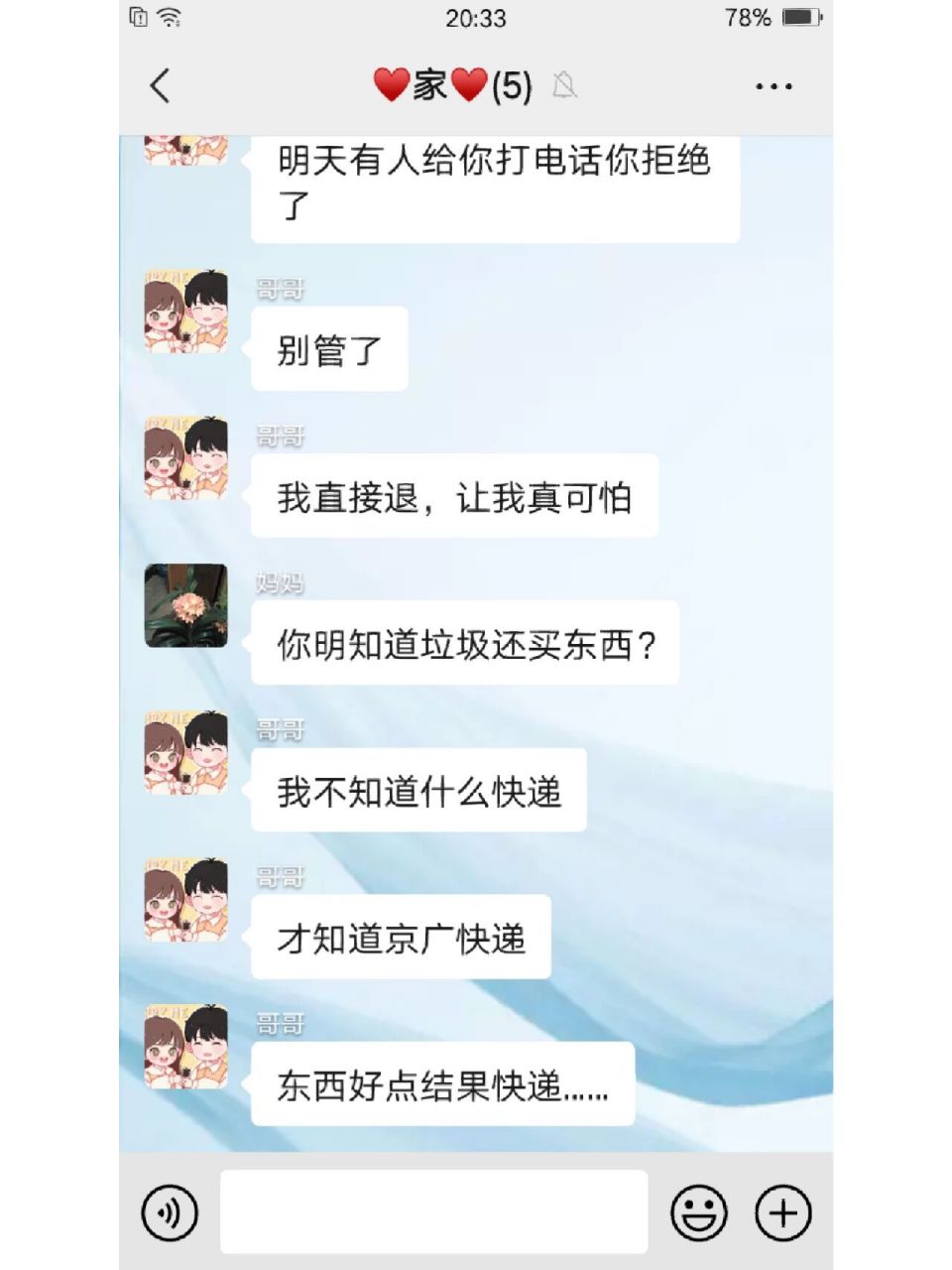The width and height of the screenshot is (952, 1270).
Task: Tap the plus icon to attach content
Action: click(783, 1212)
